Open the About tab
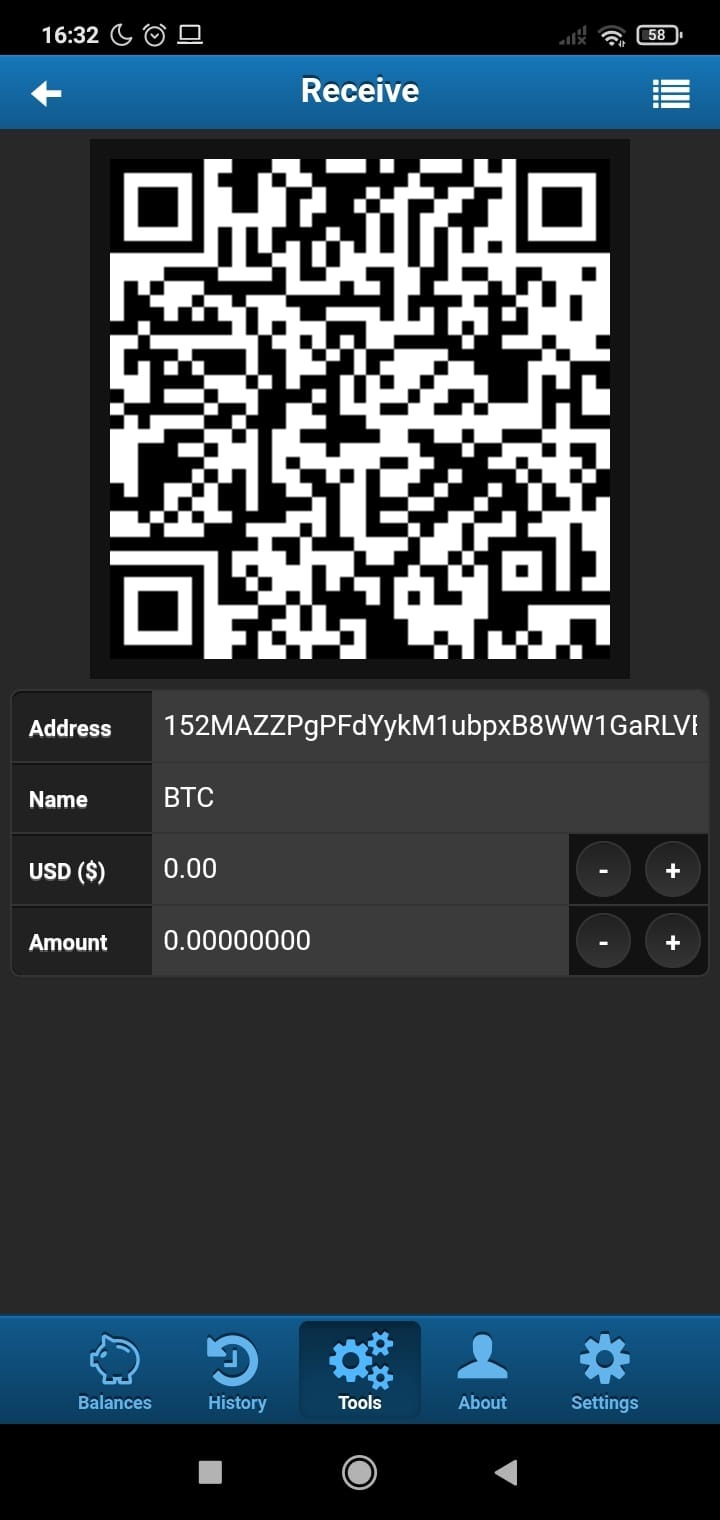The height and width of the screenshot is (1520, 720). pyautogui.click(x=482, y=1372)
